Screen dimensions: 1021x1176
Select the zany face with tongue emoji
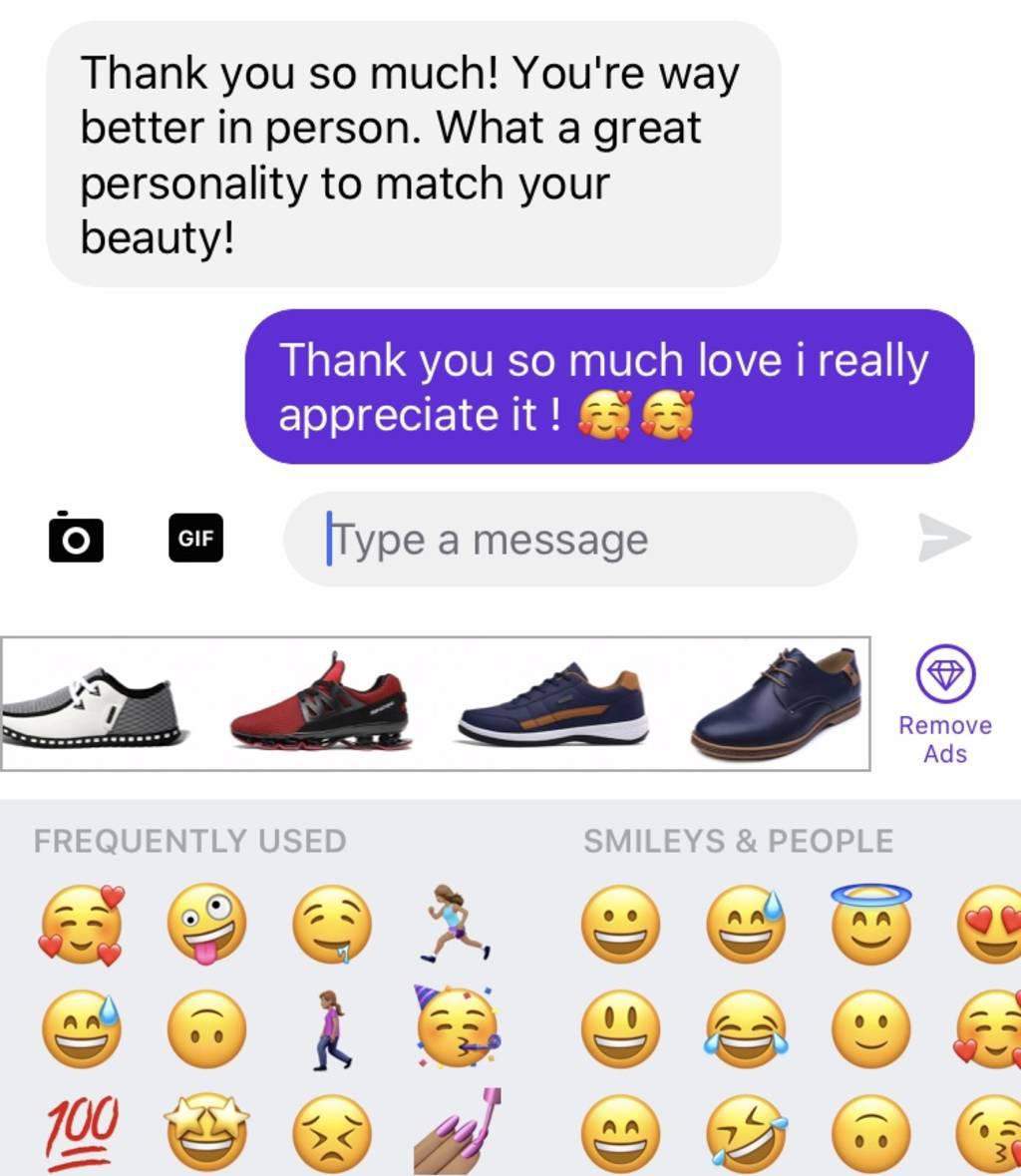click(x=206, y=924)
